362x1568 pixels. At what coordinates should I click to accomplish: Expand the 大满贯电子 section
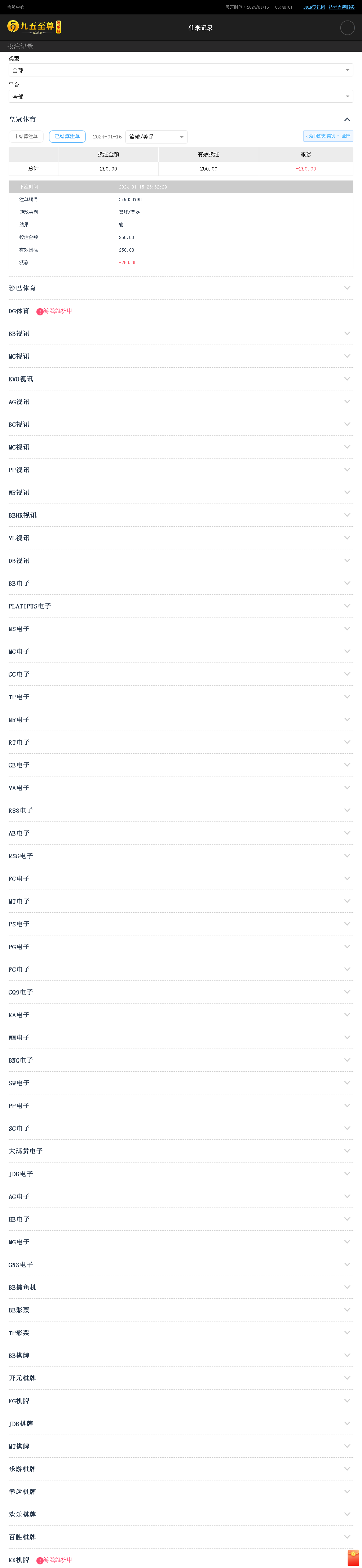(181, 1151)
